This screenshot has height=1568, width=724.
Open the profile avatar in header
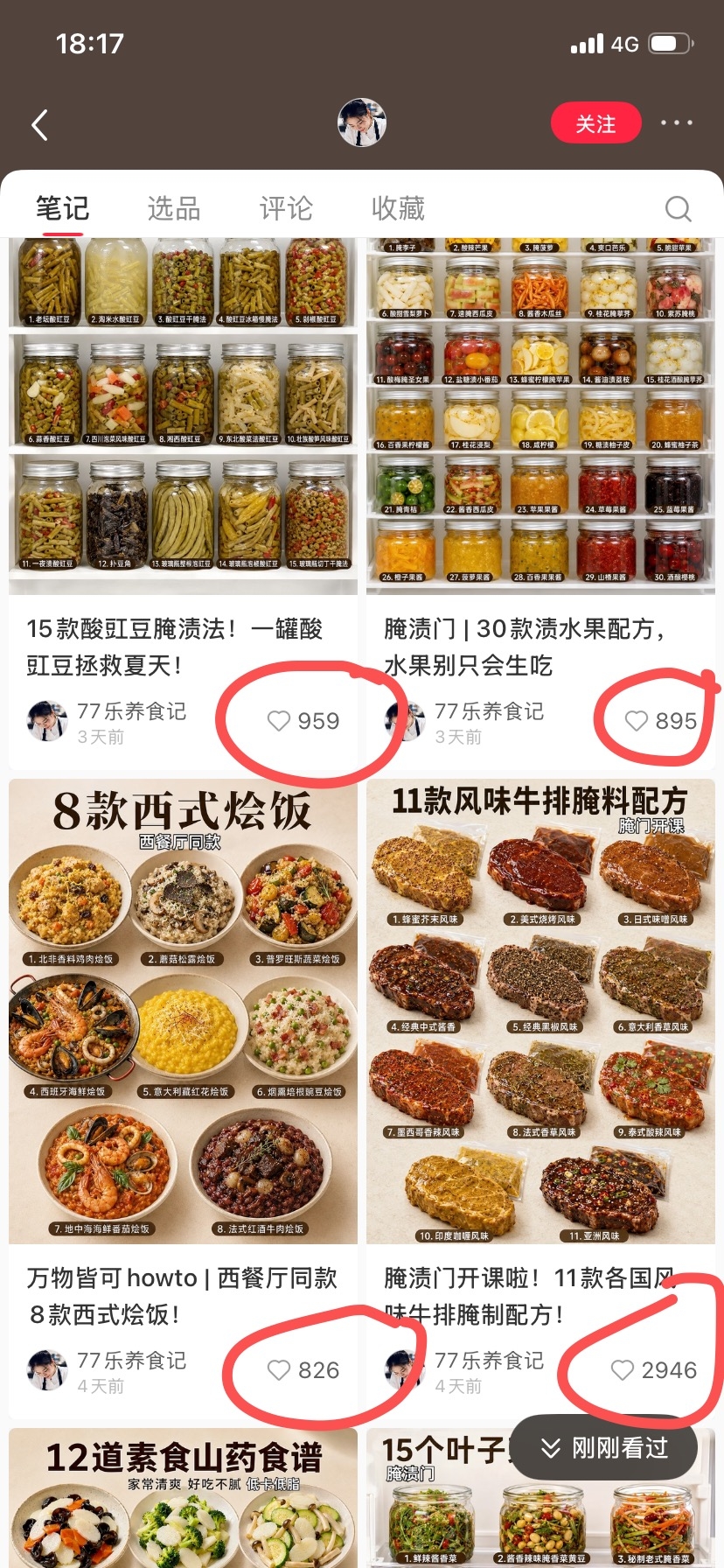[362, 122]
